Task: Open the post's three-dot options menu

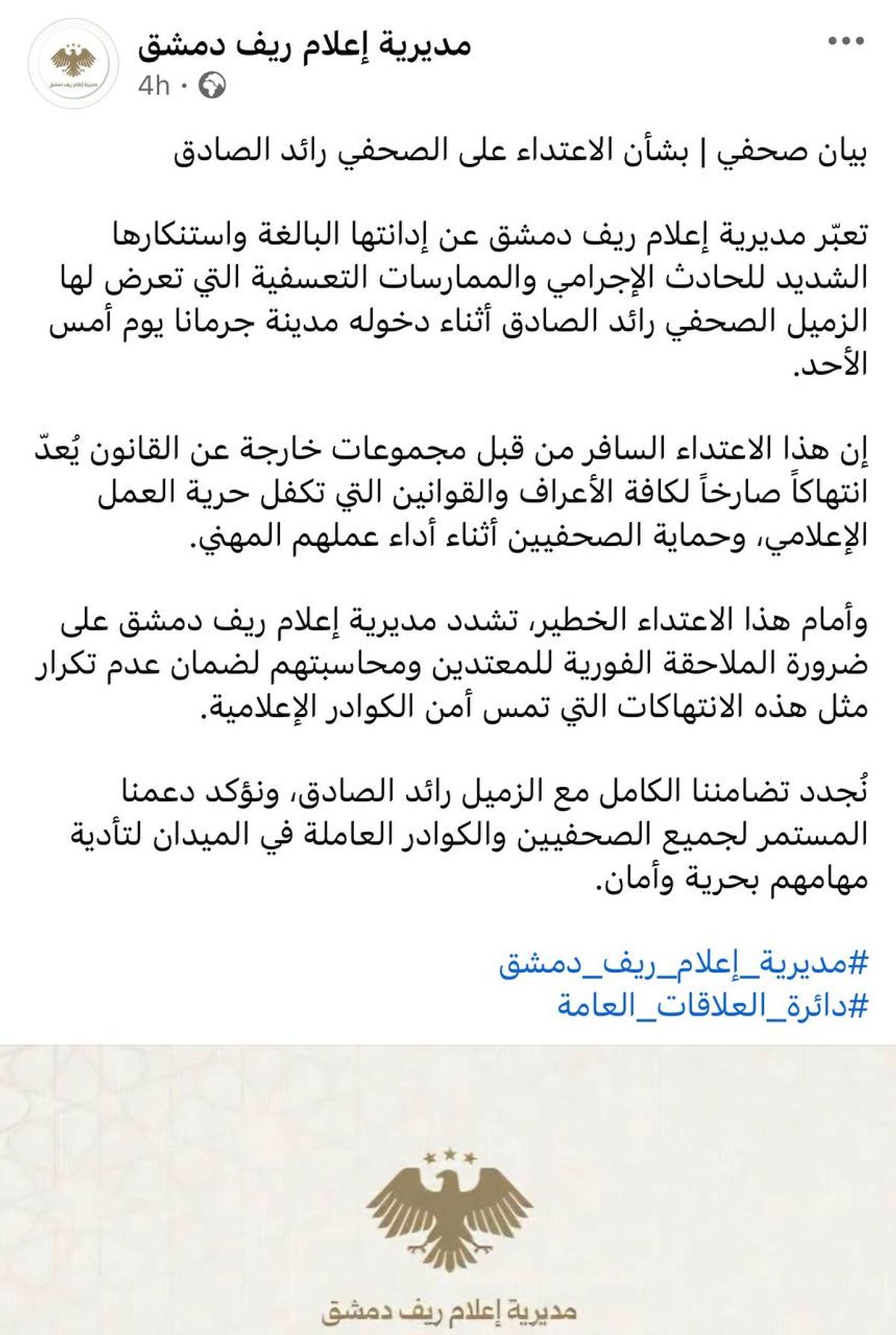Action: pos(845,43)
